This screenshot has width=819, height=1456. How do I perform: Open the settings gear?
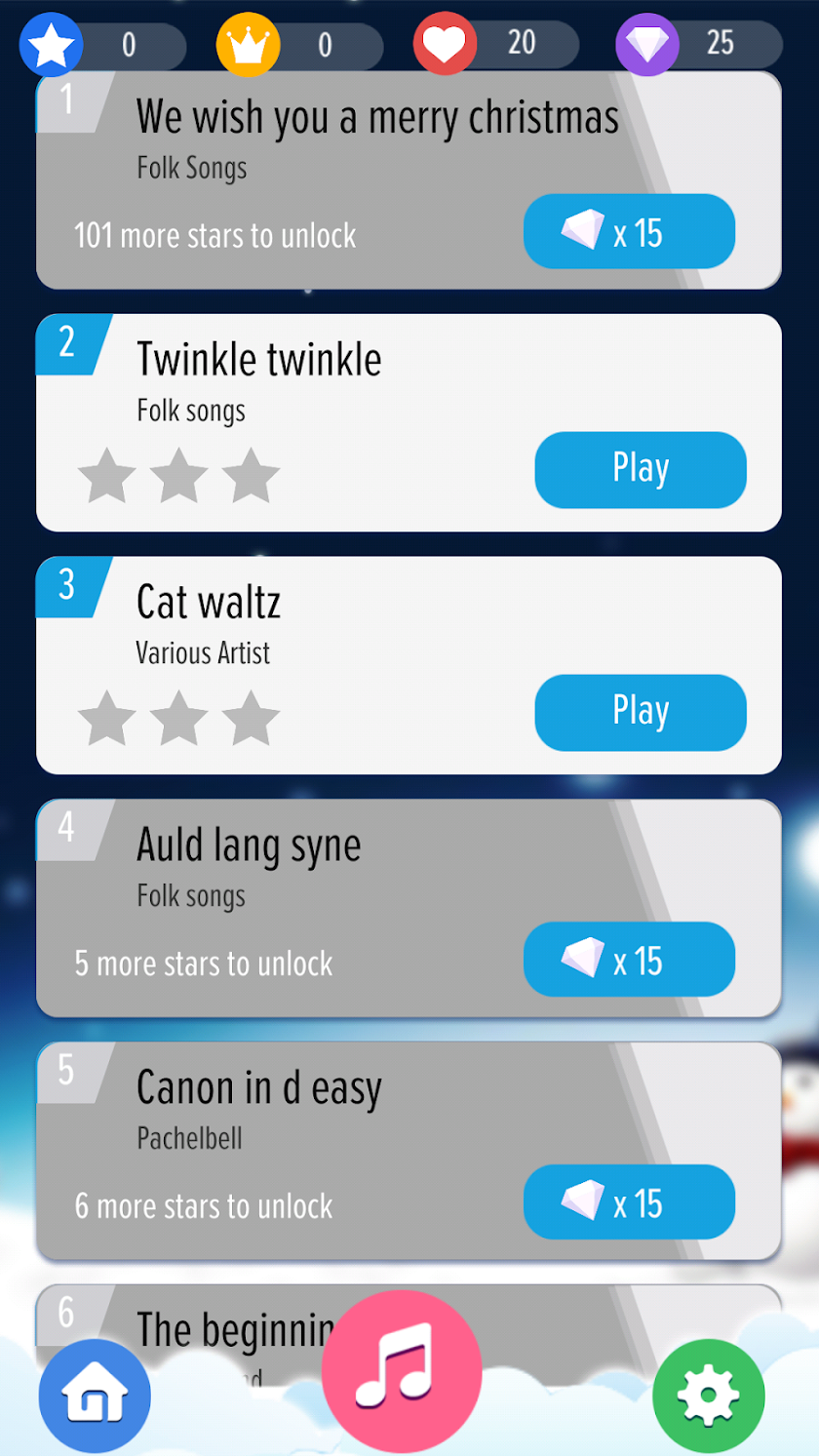tap(708, 1396)
